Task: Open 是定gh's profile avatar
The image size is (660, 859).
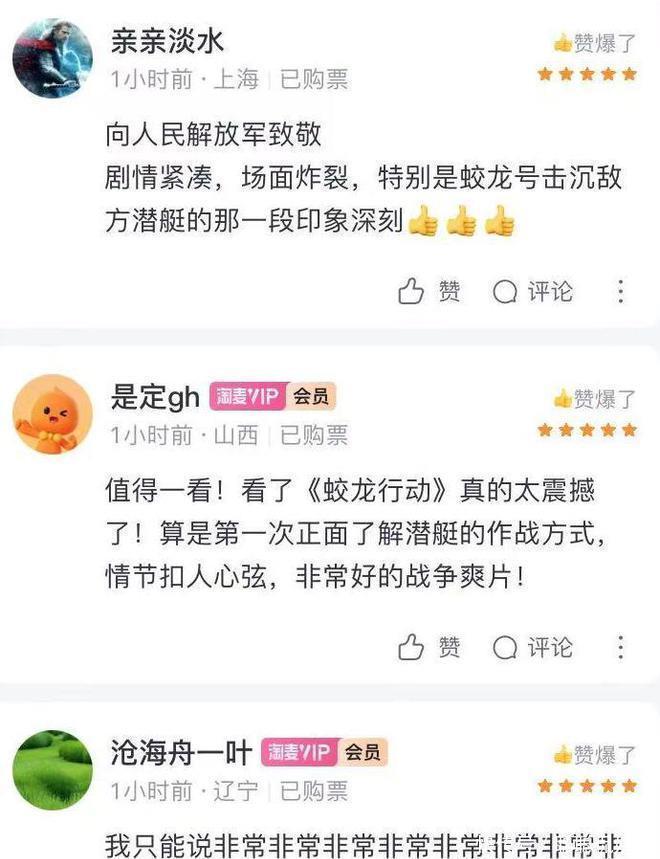Action: tap(52, 414)
